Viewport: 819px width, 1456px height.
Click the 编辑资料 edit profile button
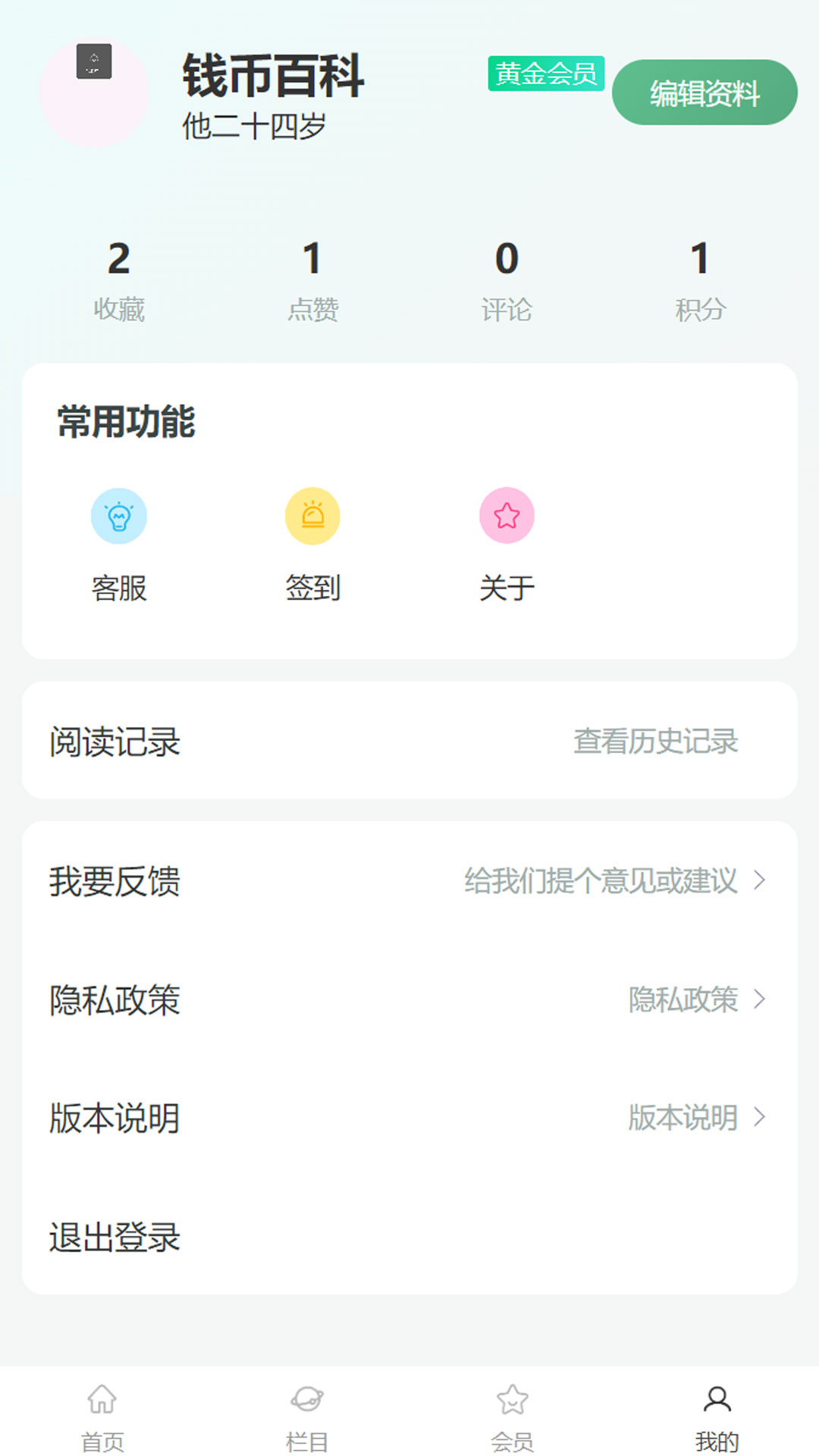(702, 91)
